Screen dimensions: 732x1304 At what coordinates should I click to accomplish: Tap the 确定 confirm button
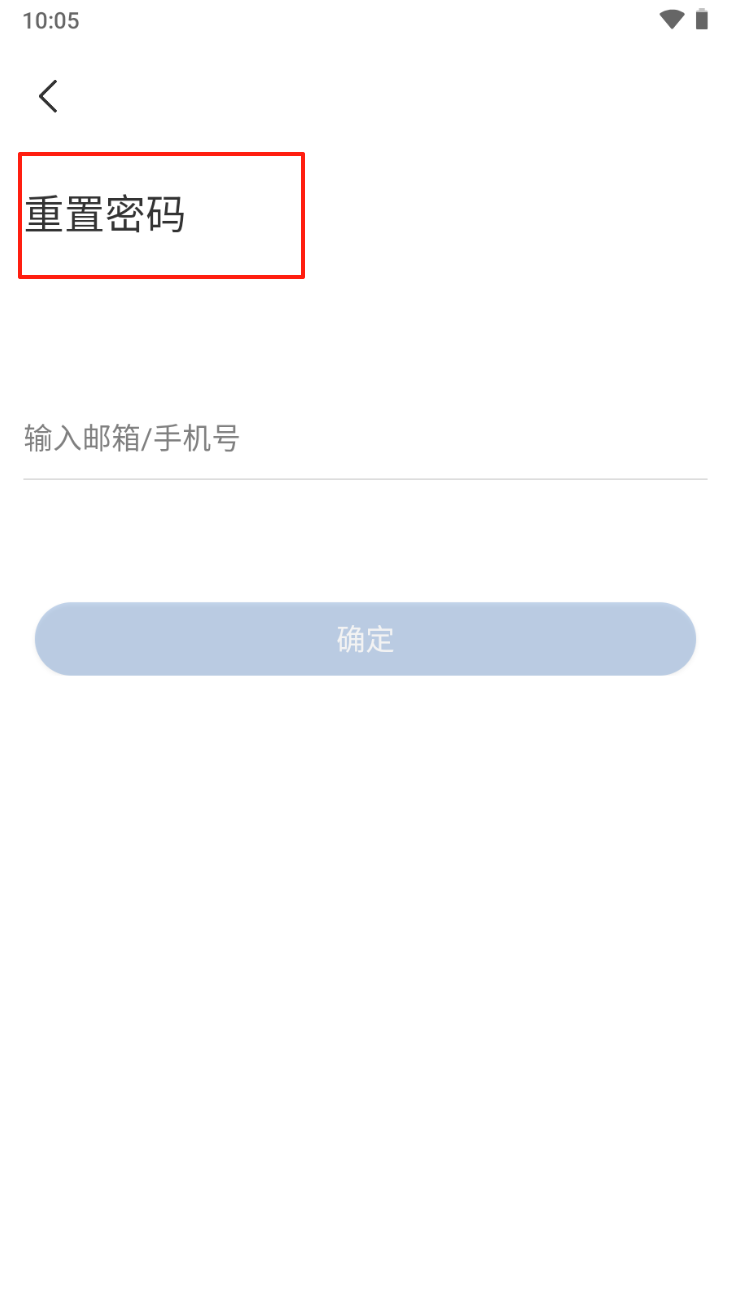click(x=365, y=639)
